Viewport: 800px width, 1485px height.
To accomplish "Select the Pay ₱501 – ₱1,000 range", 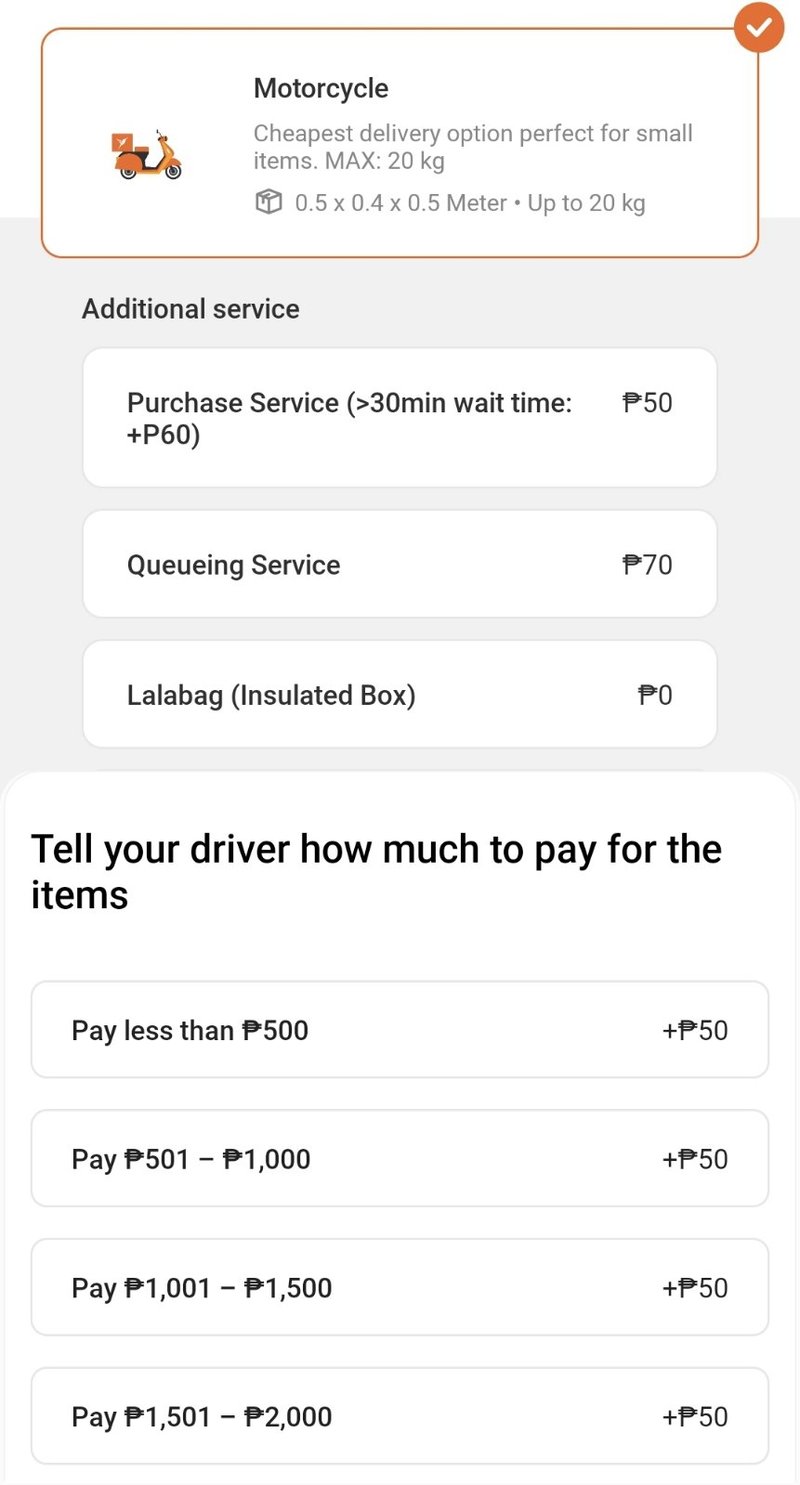I will tap(400, 1158).
